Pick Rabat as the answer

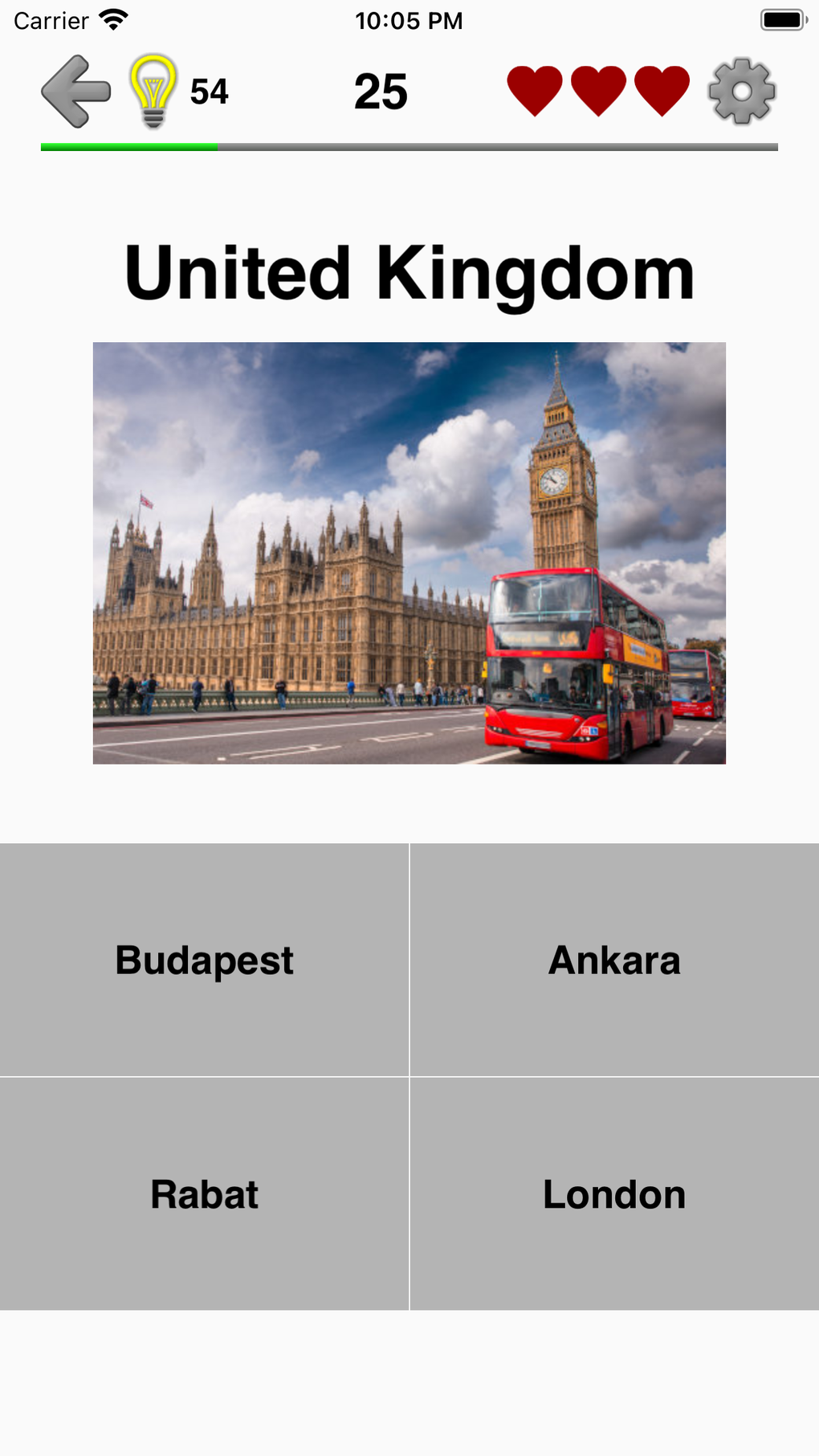click(204, 1194)
